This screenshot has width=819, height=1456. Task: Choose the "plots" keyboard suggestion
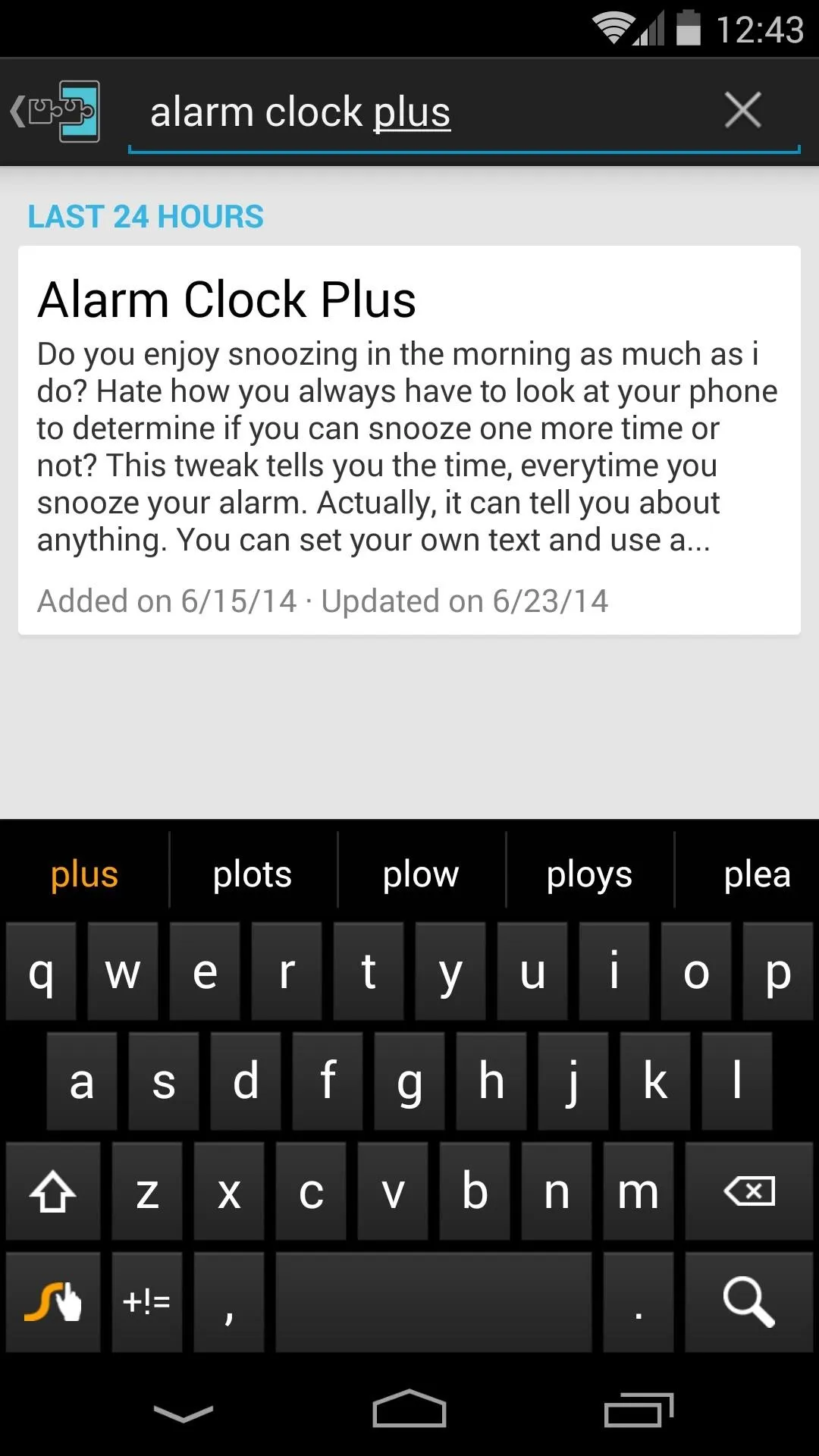coord(253,874)
